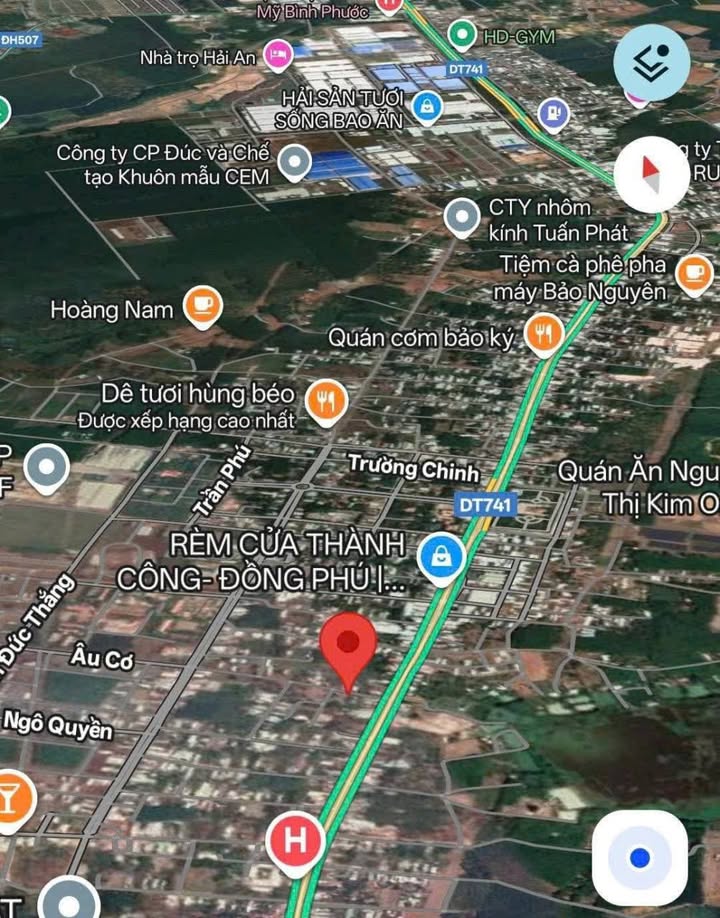Viewport: 720px width, 918px height.
Task: Open Tiệm cà phê pha máy Bảo Nguyên marker
Action: click(x=693, y=270)
